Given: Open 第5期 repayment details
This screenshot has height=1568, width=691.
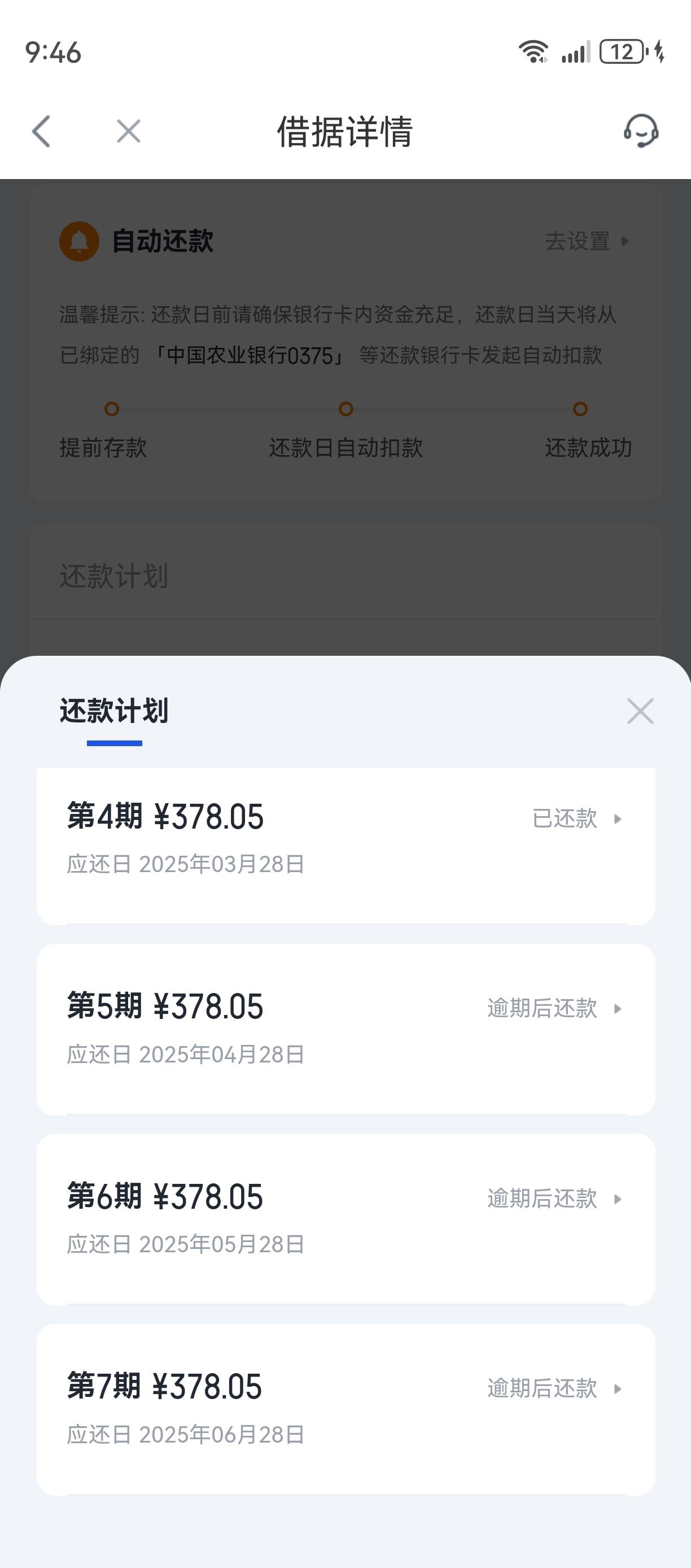Looking at the screenshot, I should point(345,1029).
